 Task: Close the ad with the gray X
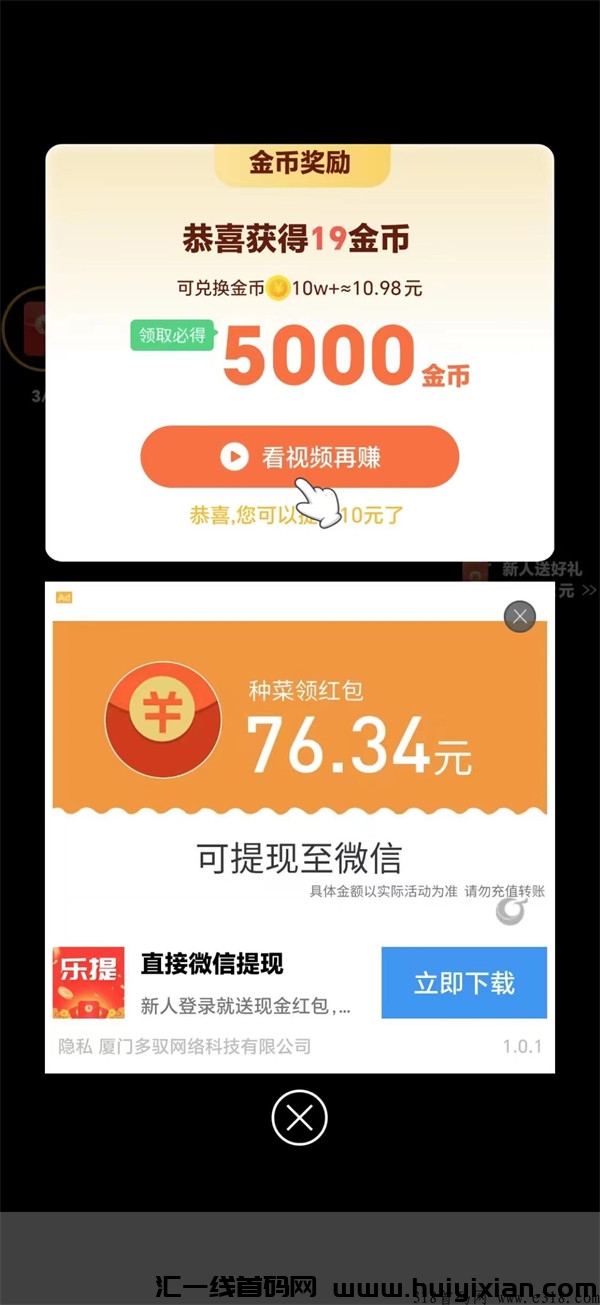519,616
